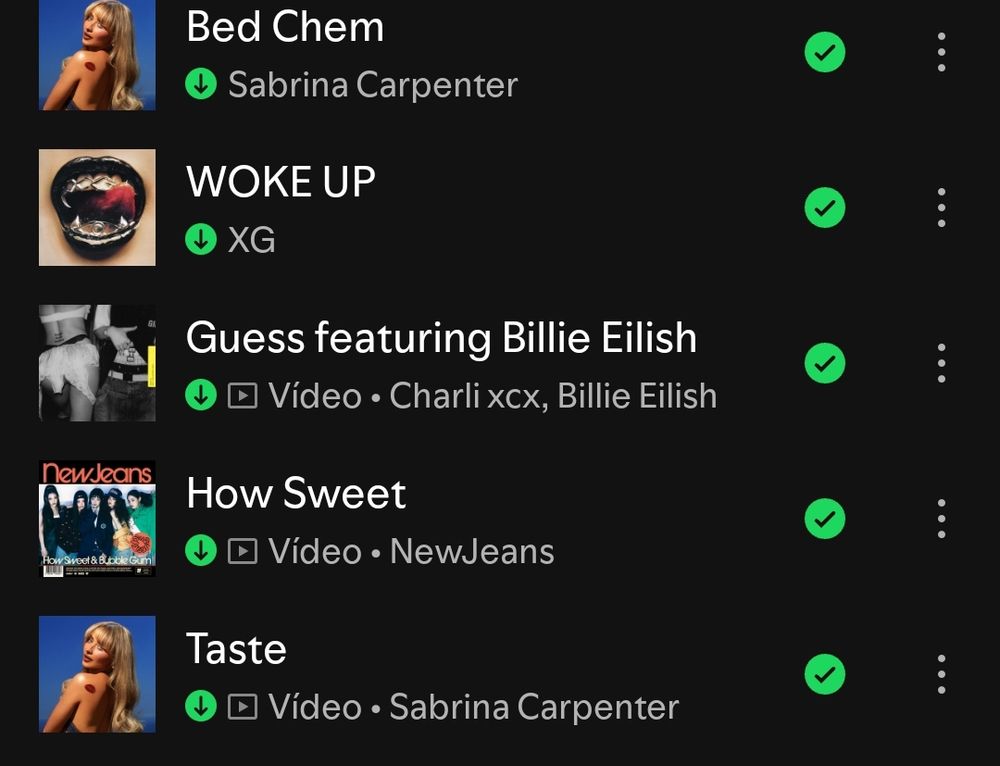Open more options for Bed Chem
The height and width of the screenshot is (766, 1000).
coord(941,52)
